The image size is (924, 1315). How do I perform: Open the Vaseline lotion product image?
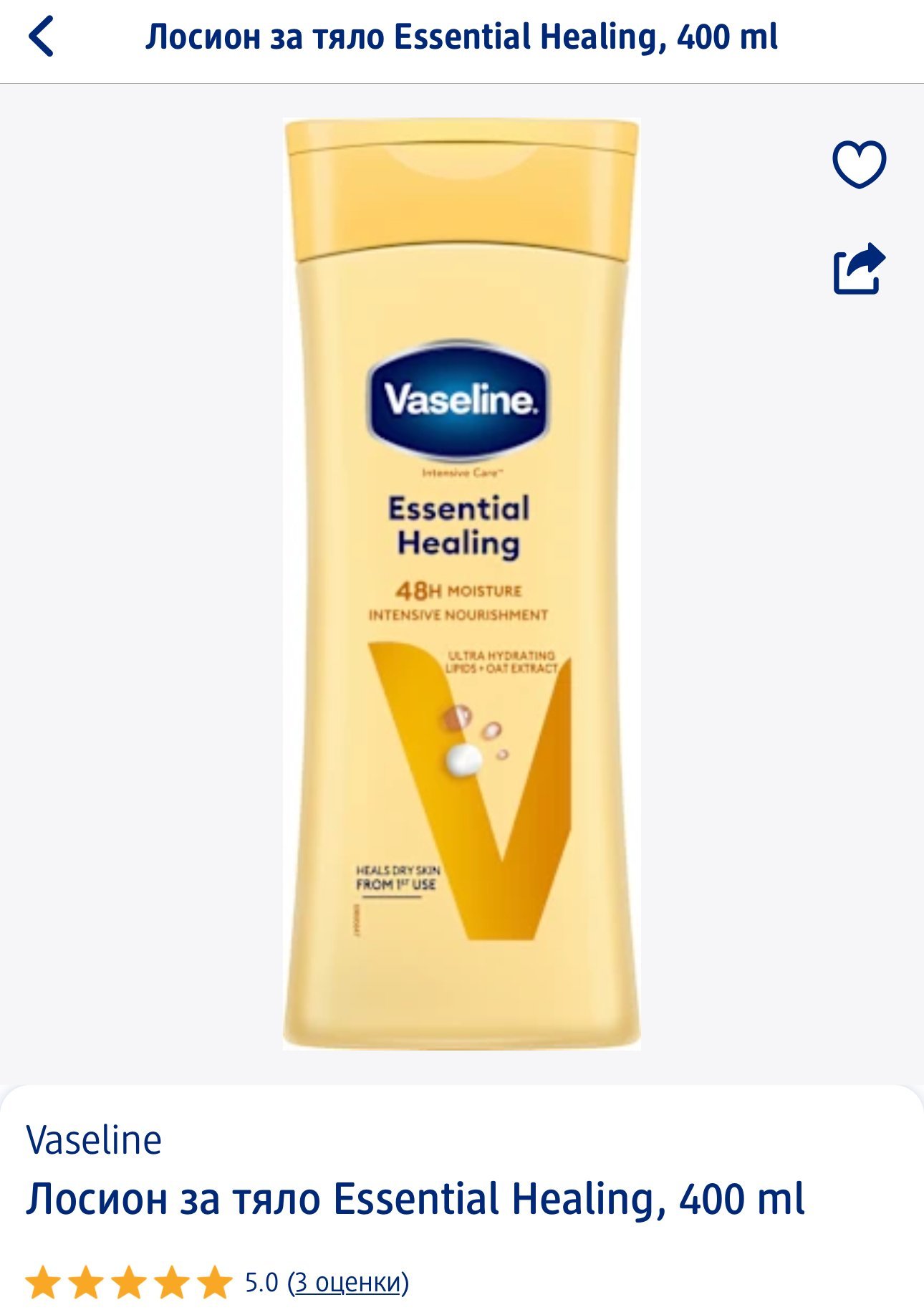click(461, 584)
